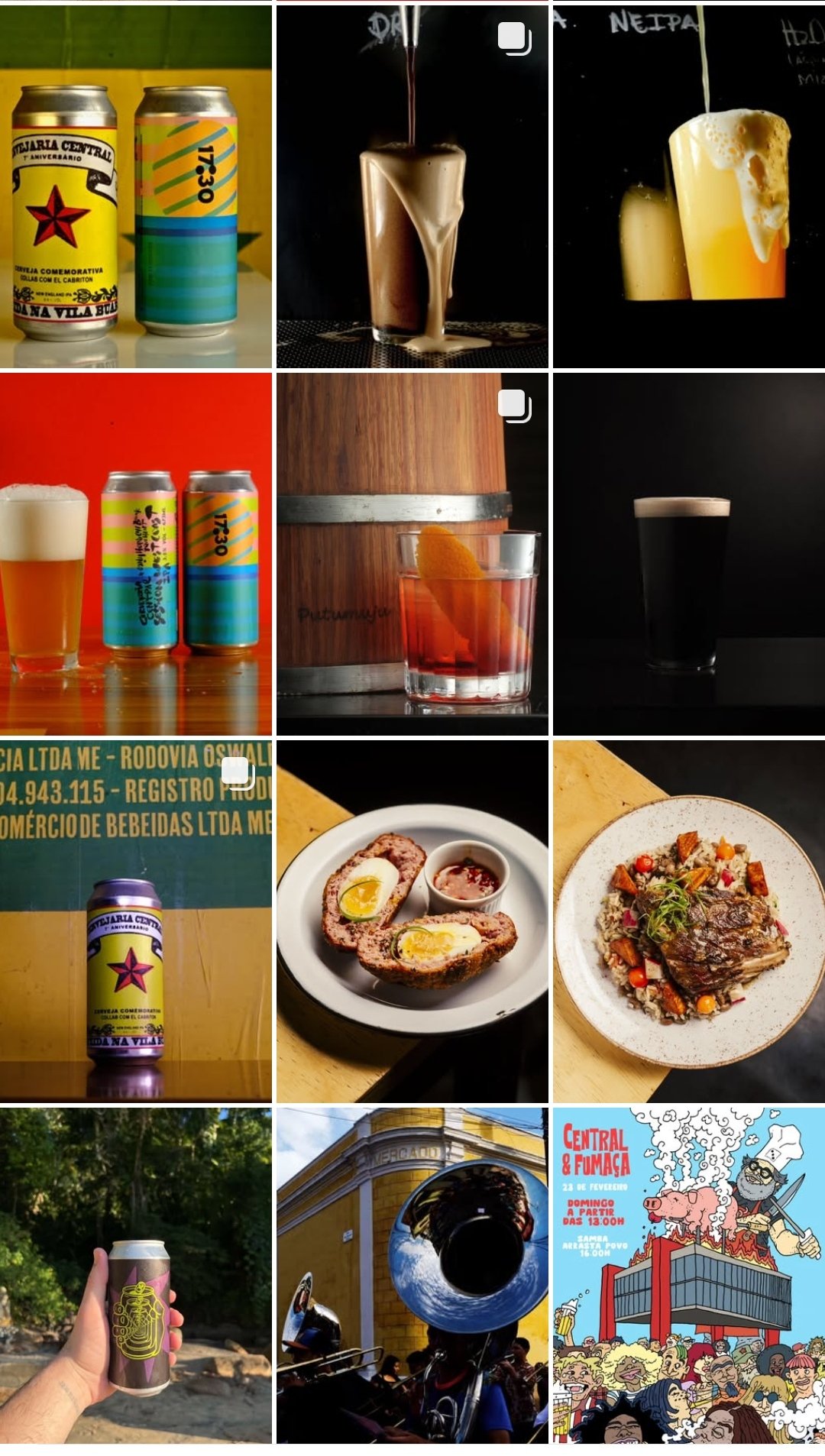
Task: Open the Central & Fumaça event poster post
Action: 688,1276
